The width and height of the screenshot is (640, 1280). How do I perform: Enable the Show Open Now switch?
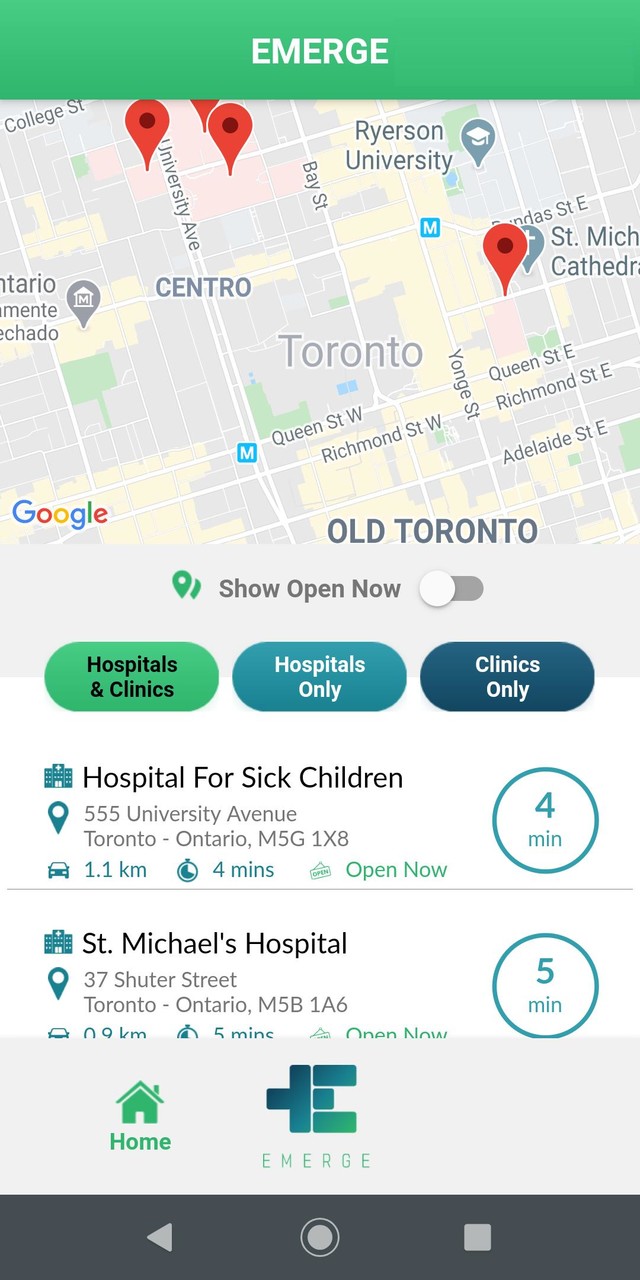[452, 589]
